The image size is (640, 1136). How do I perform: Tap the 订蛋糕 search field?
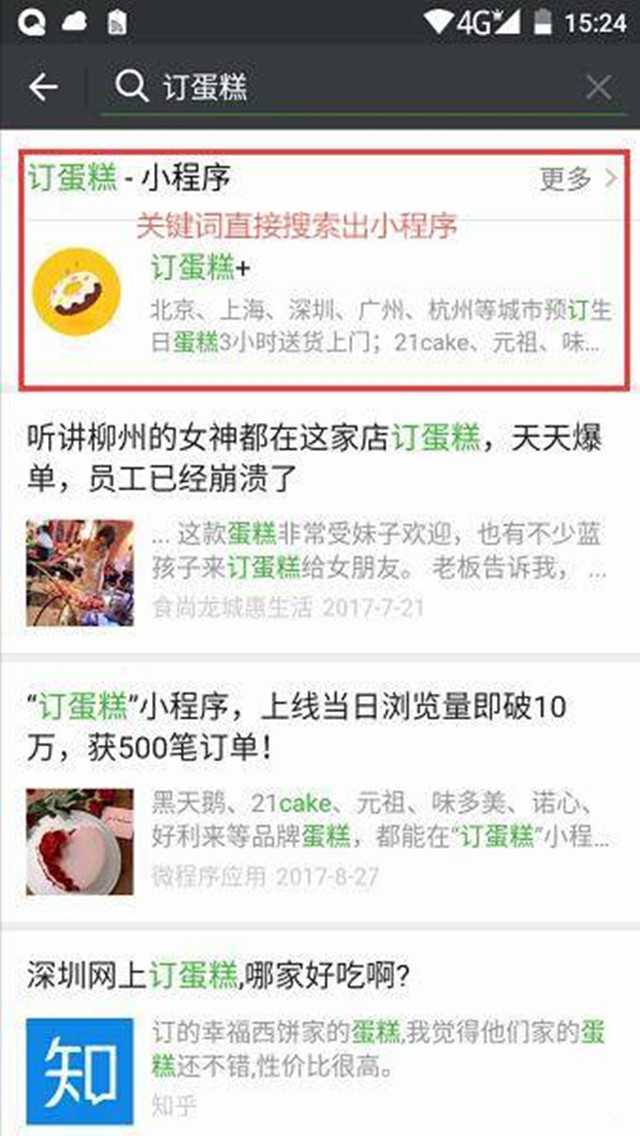tap(341, 88)
